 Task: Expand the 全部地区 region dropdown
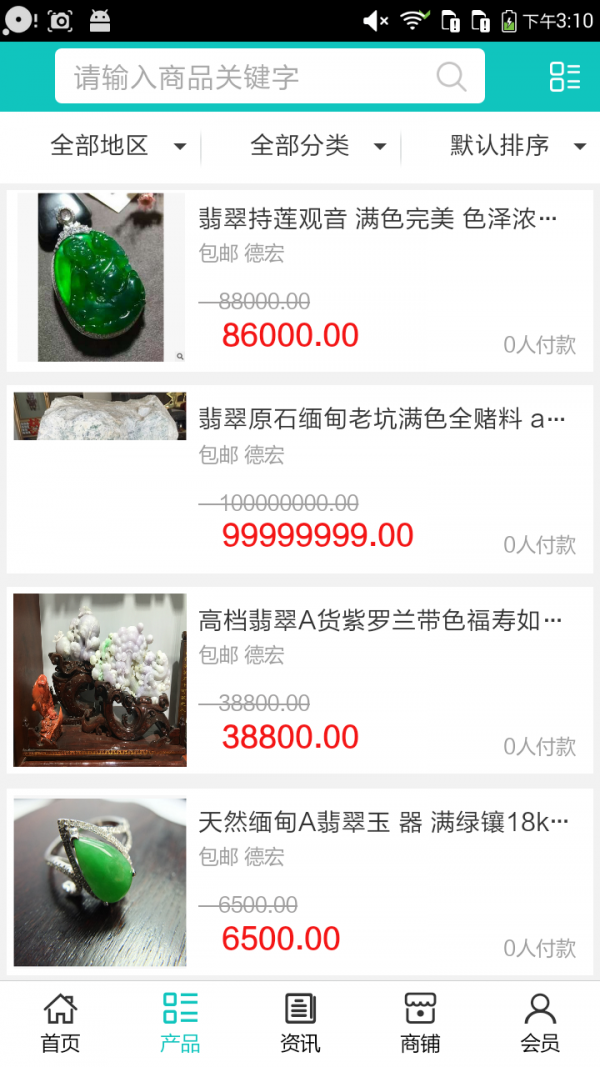118,146
